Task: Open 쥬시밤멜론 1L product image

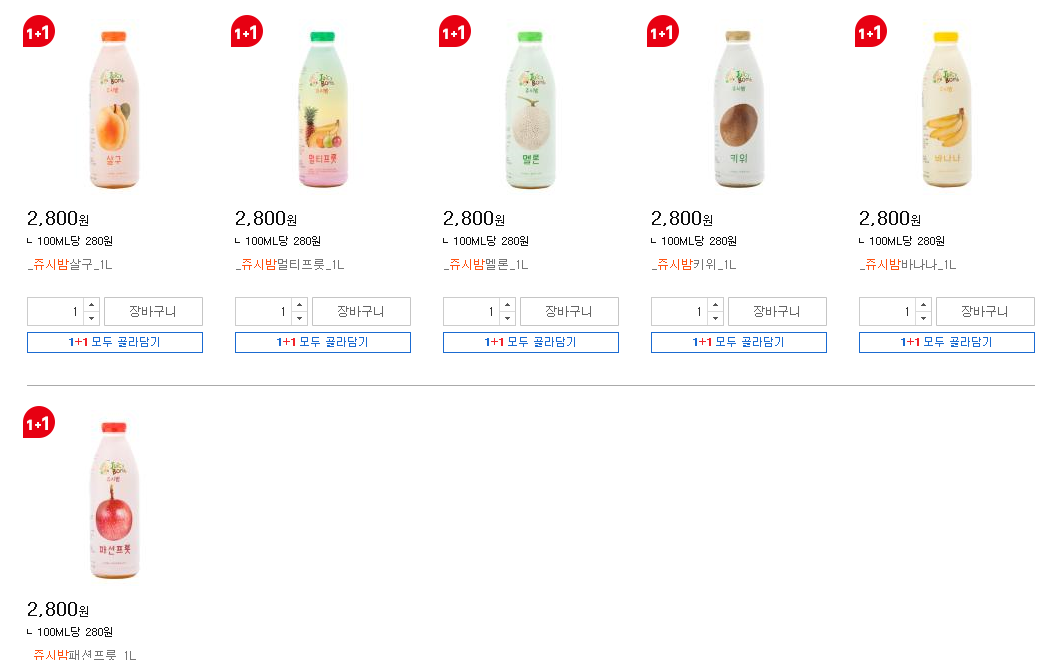Action: click(530, 110)
